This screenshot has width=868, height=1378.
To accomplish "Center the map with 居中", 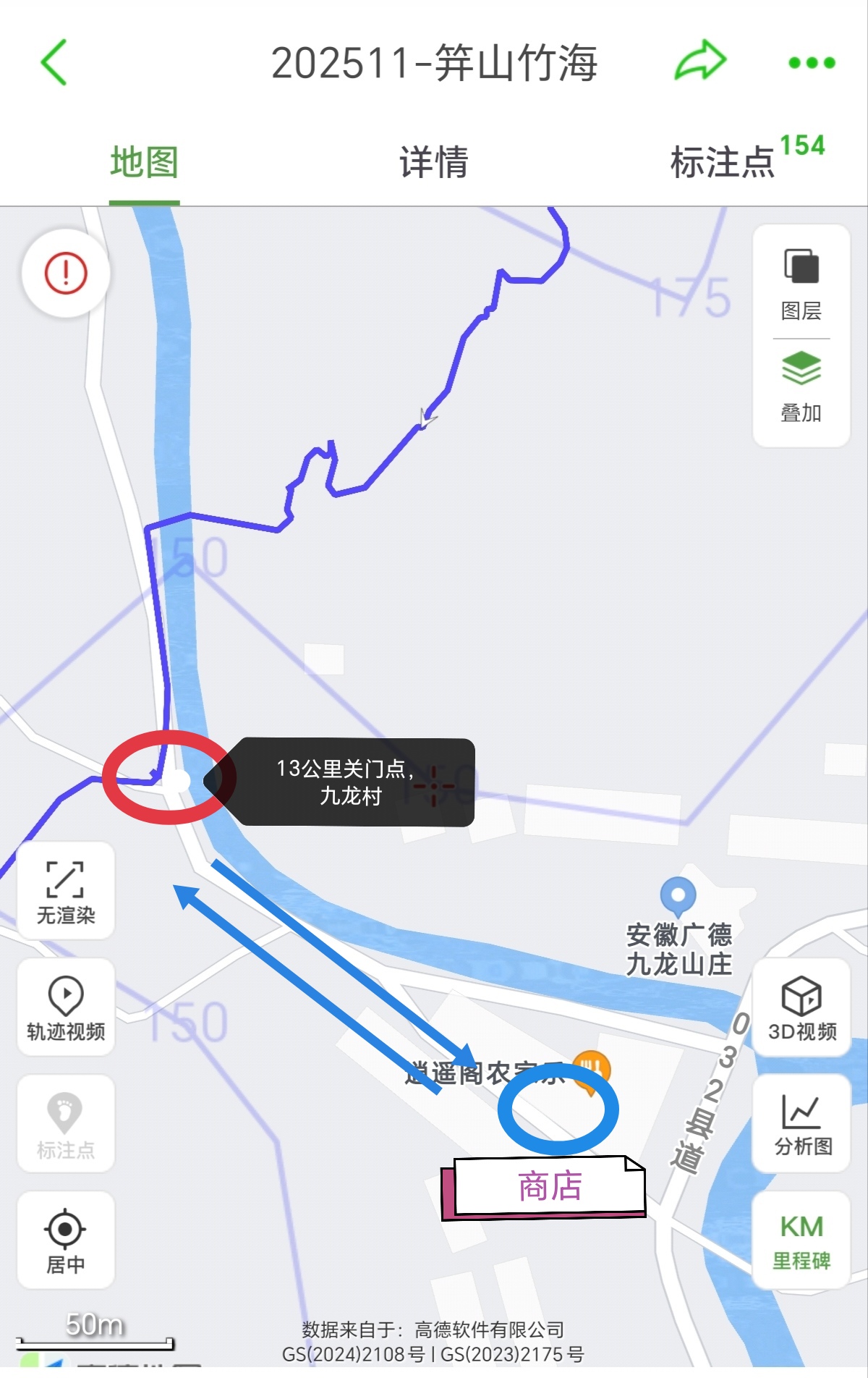I will click(66, 1240).
